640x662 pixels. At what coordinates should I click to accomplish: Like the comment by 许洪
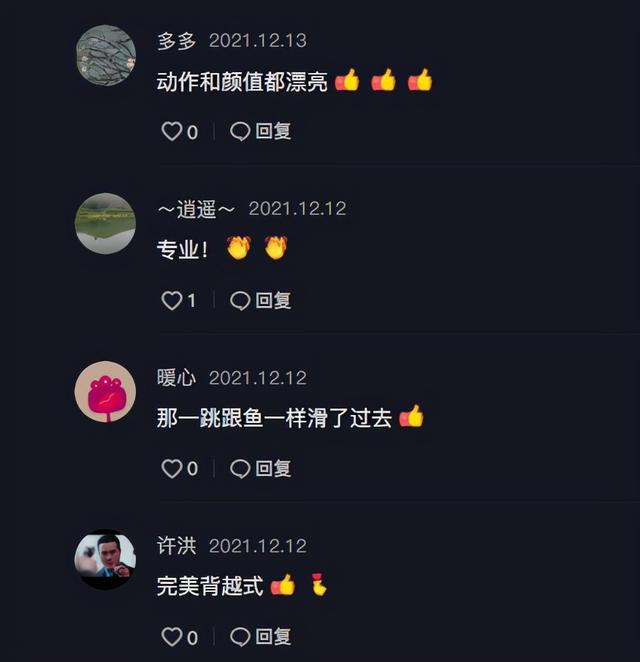(x=173, y=637)
